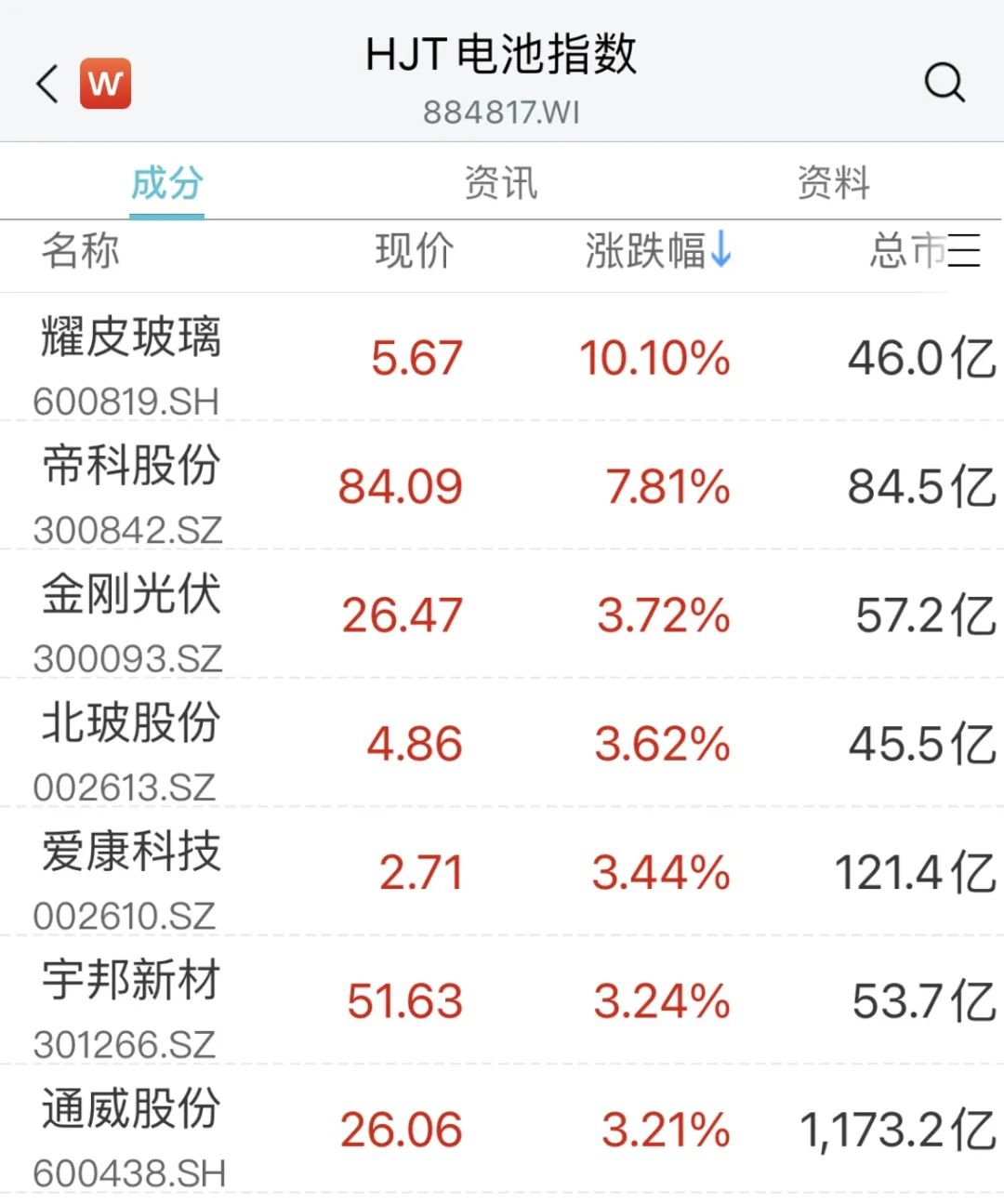Open 宇邦新材 stock details
This screenshot has height=1204, width=1004.
(131, 1001)
